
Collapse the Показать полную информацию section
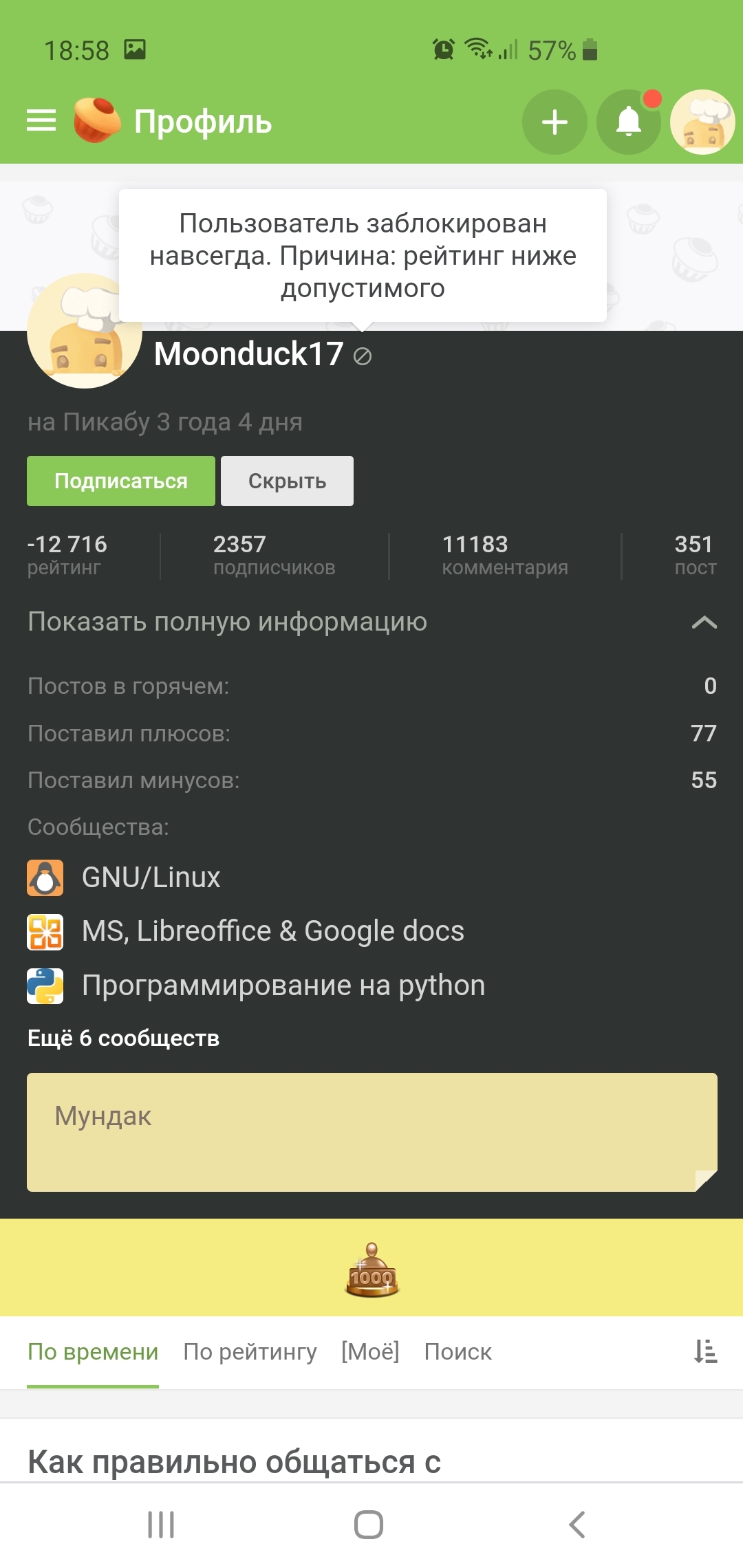point(704,622)
